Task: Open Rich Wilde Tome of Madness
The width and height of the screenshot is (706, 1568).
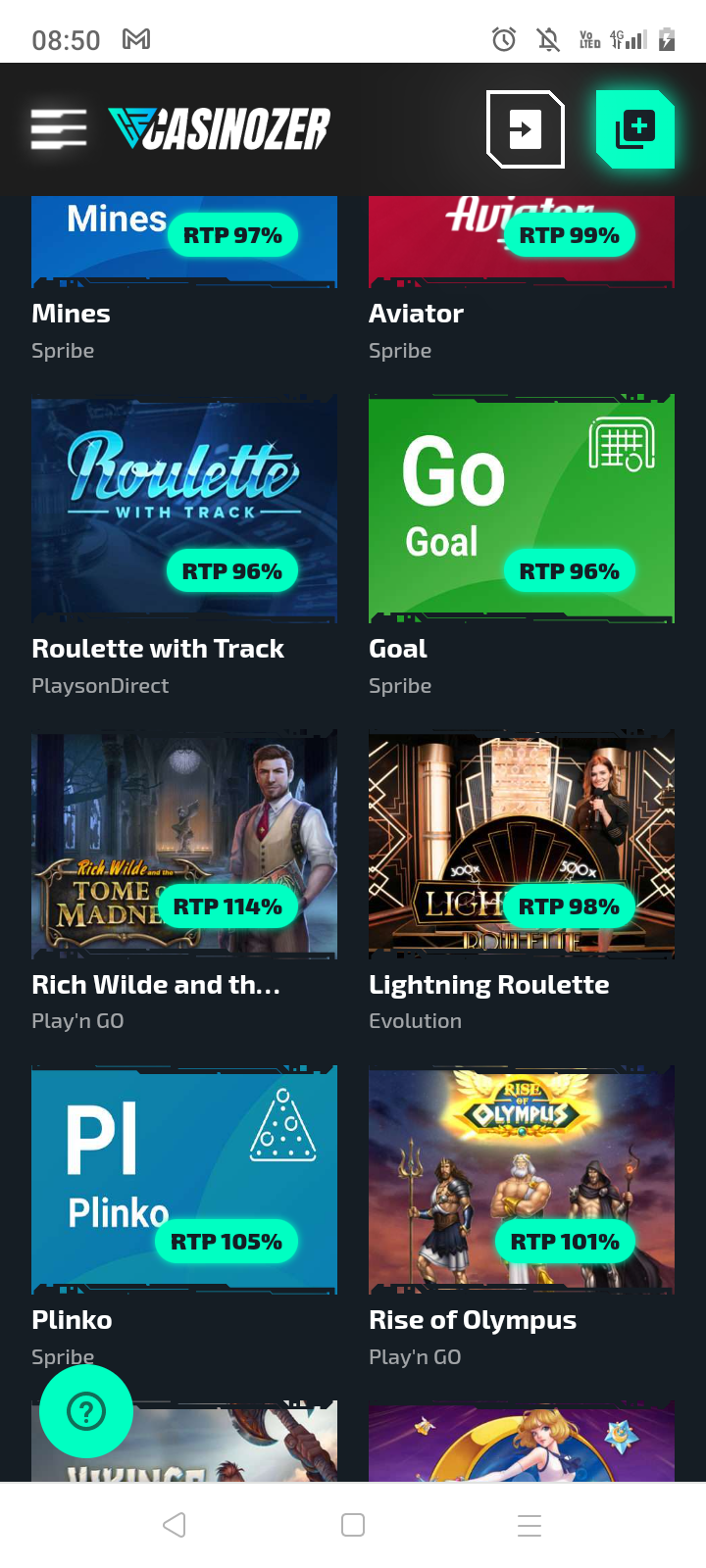Action: tap(184, 844)
